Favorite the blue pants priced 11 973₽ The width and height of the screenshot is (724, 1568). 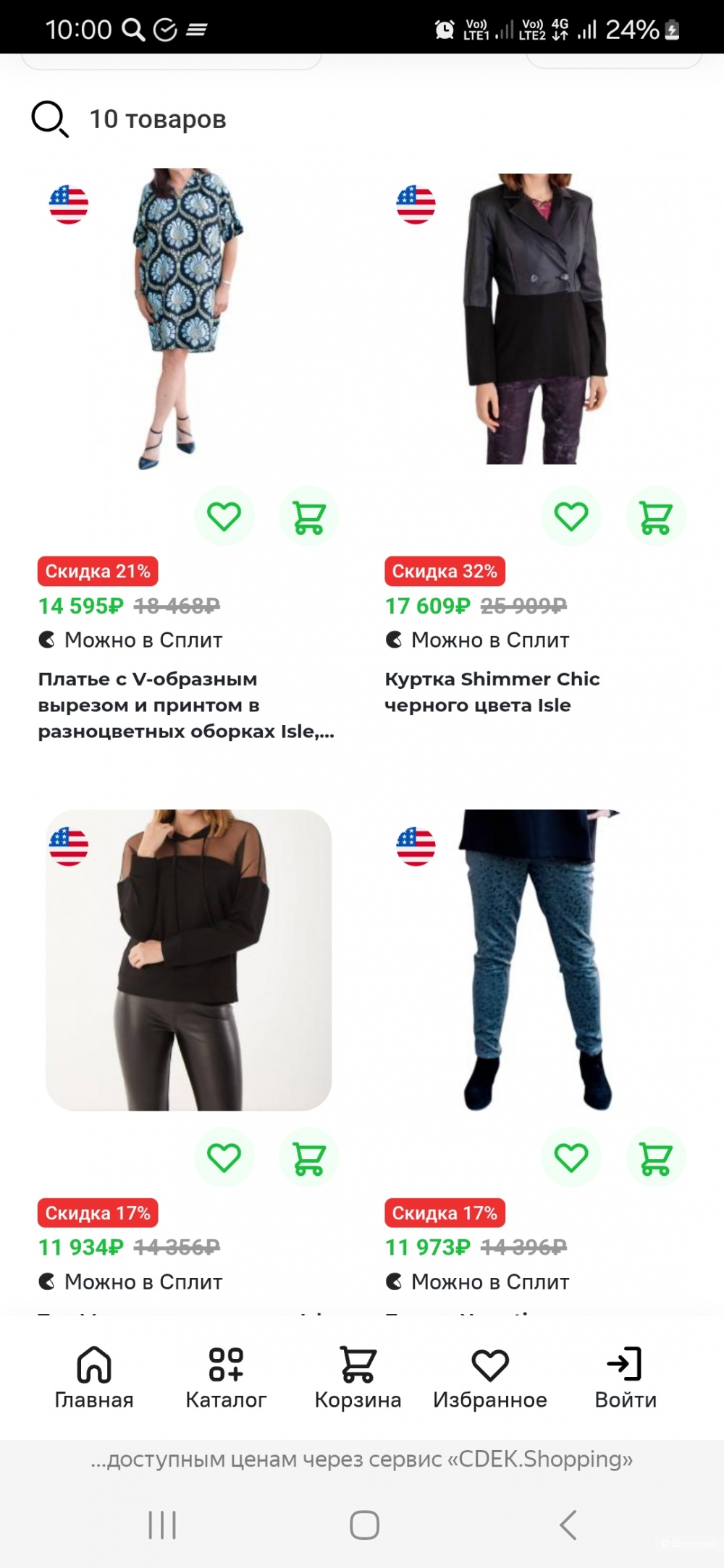(571, 1158)
